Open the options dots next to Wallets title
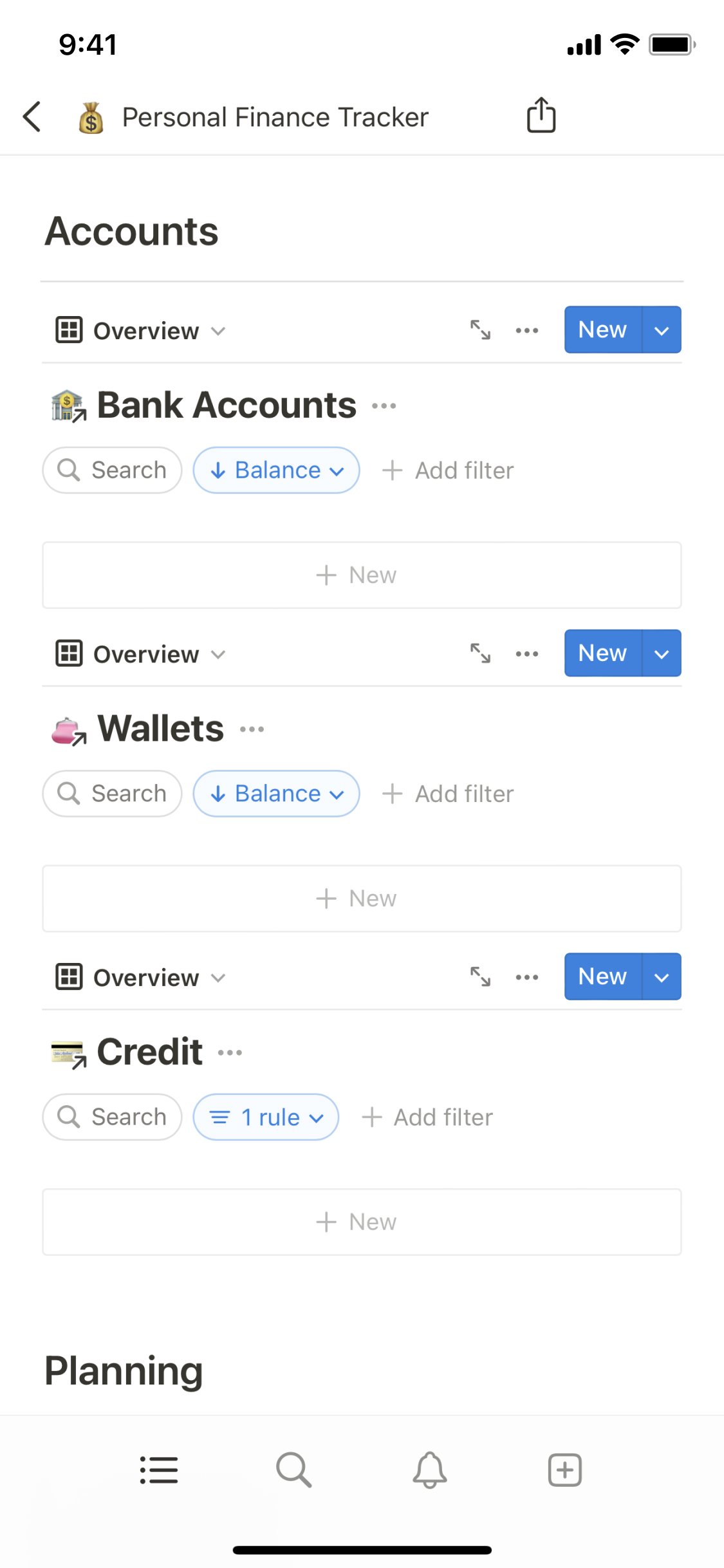Screen dimensions: 724x1568 coord(252,729)
